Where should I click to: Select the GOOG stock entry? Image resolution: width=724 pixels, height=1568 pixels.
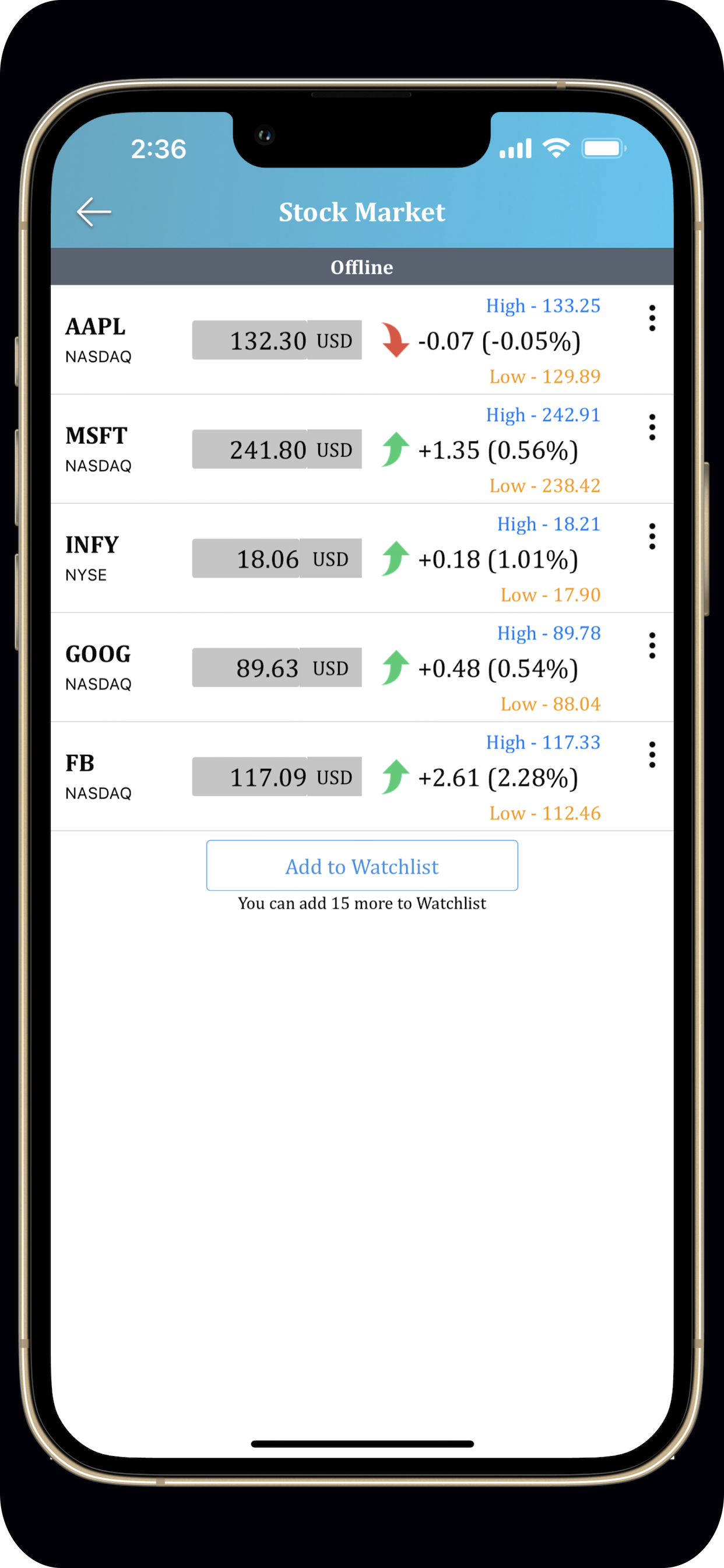[362, 667]
